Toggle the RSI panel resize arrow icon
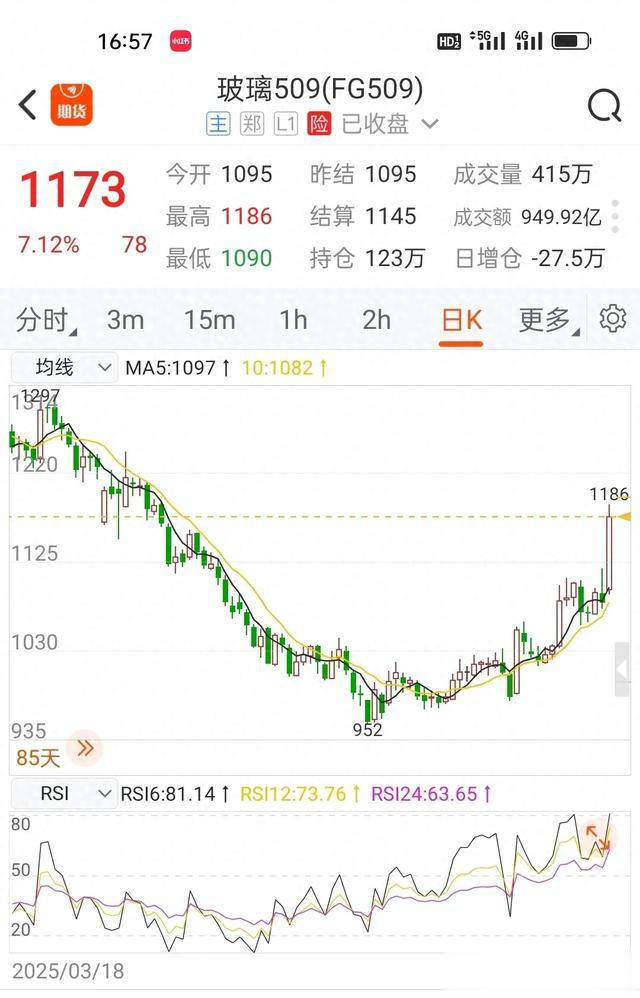640x998 pixels. click(597, 838)
